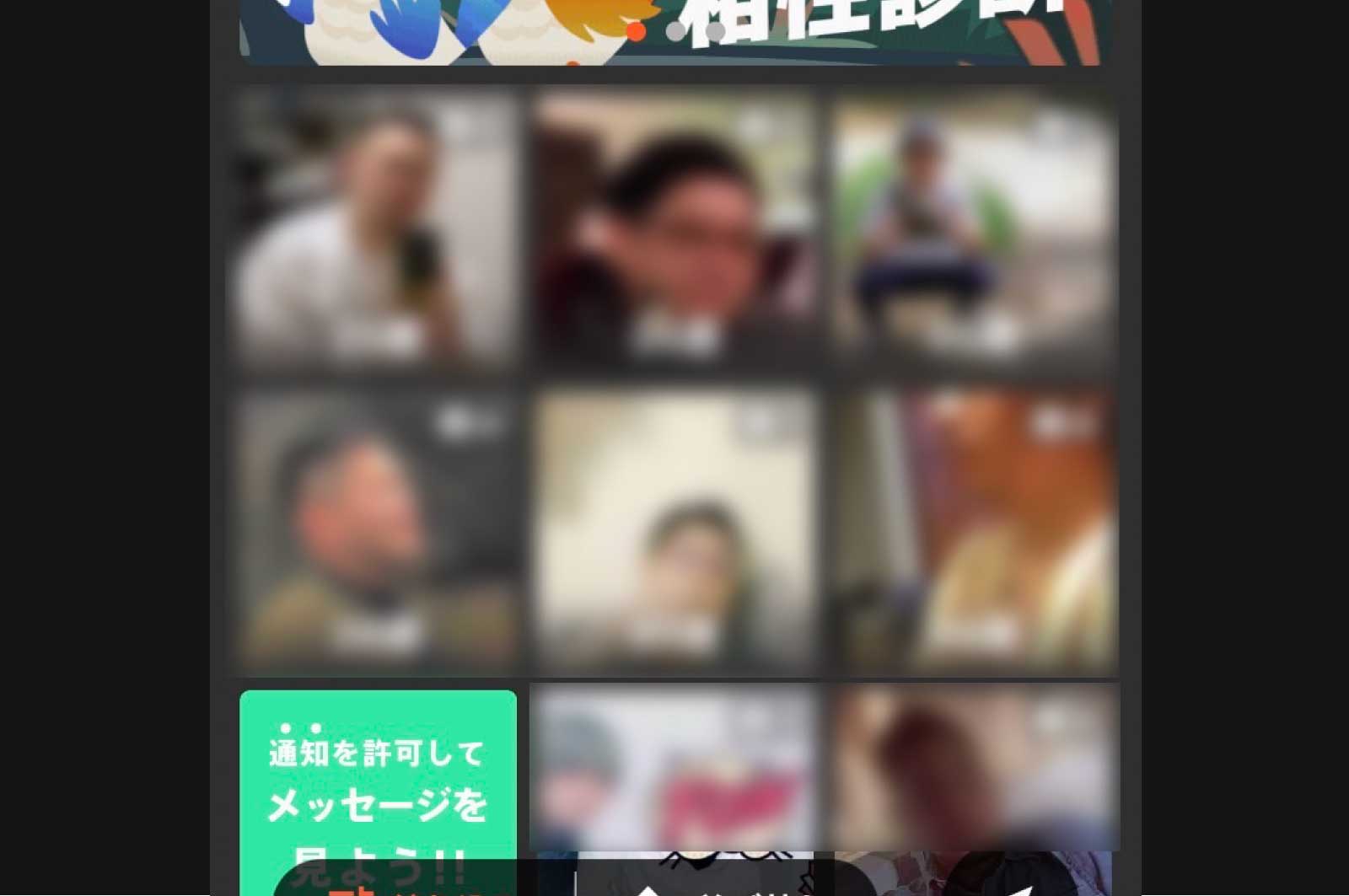Open the profile of man in white shirt
This screenshot has height=896, width=1349.
[x=378, y=226]
